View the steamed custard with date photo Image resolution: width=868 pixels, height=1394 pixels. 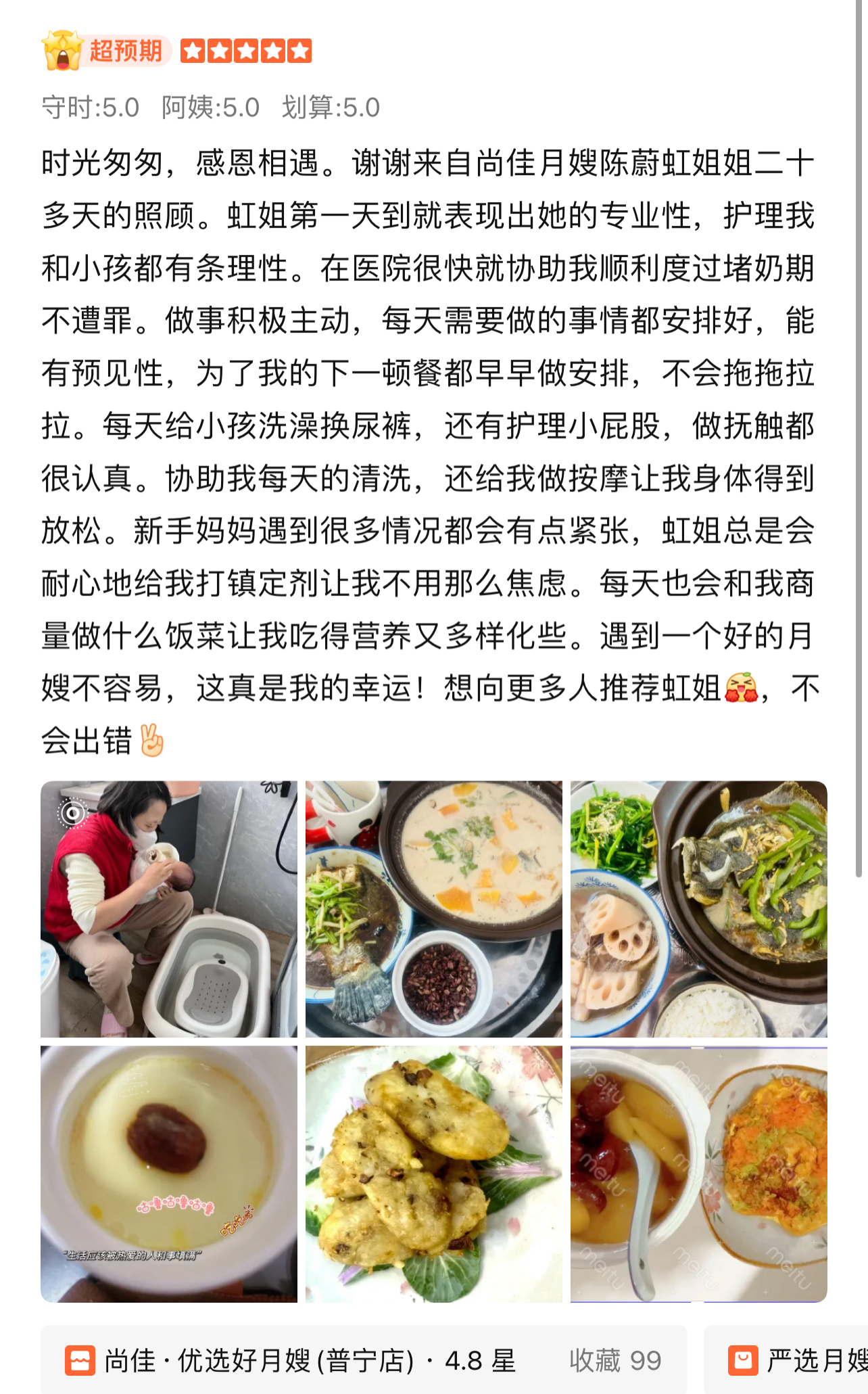[x=169, y=1174]
